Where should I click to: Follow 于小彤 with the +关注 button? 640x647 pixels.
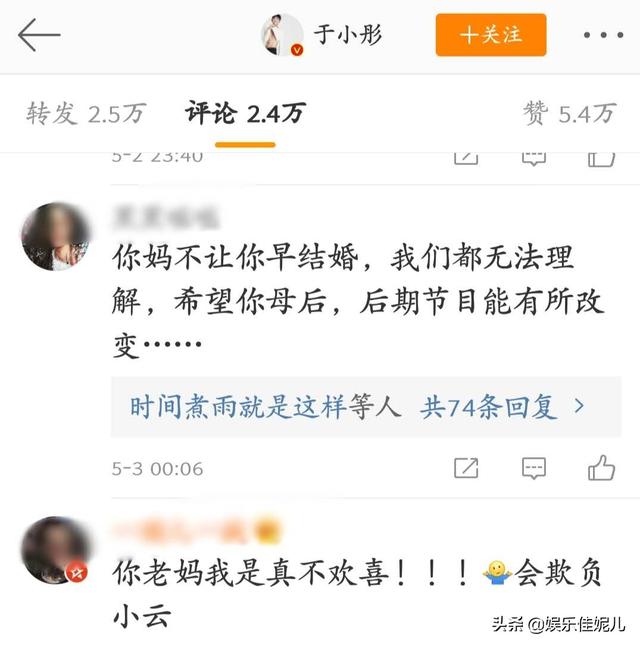point(491,35)
